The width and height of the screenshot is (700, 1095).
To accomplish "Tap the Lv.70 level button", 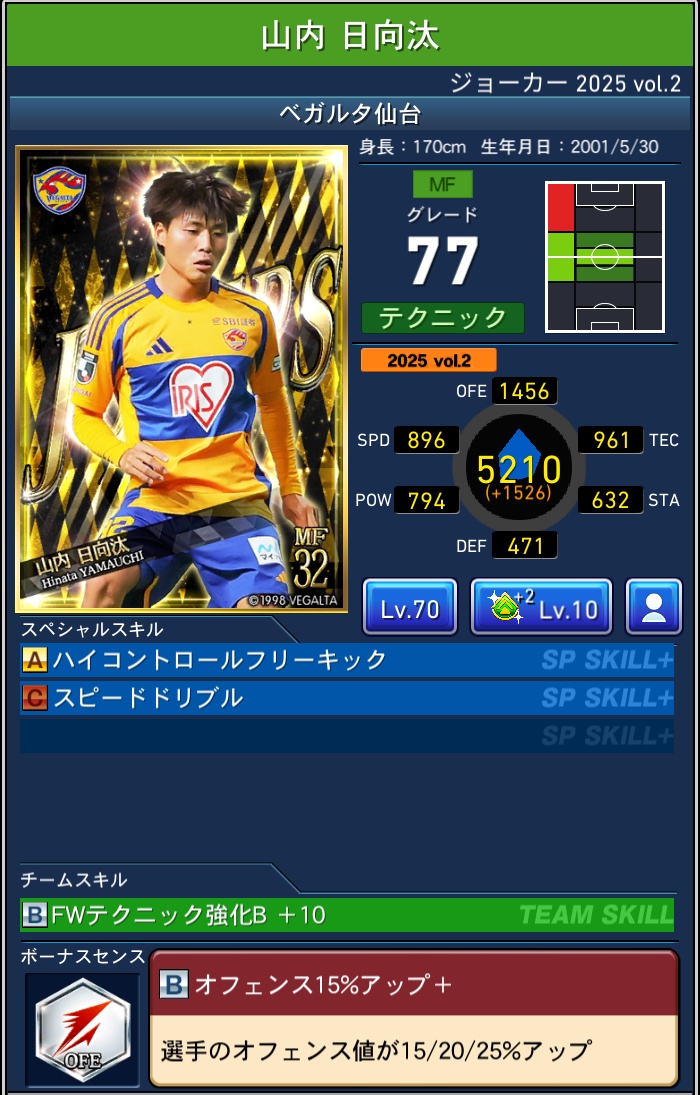I will pos(409,607).
